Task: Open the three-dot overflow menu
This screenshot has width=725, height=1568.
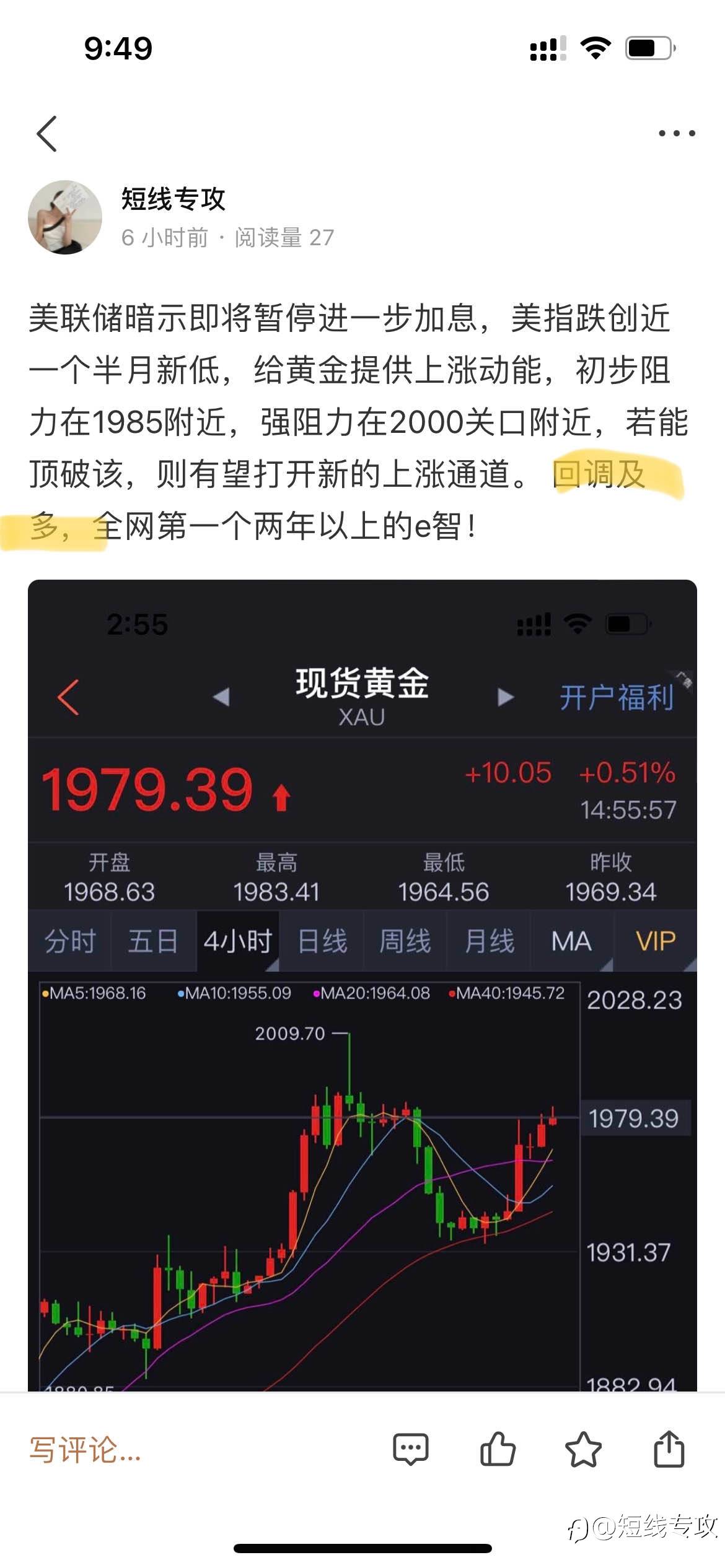Action: tap(677, 133)
